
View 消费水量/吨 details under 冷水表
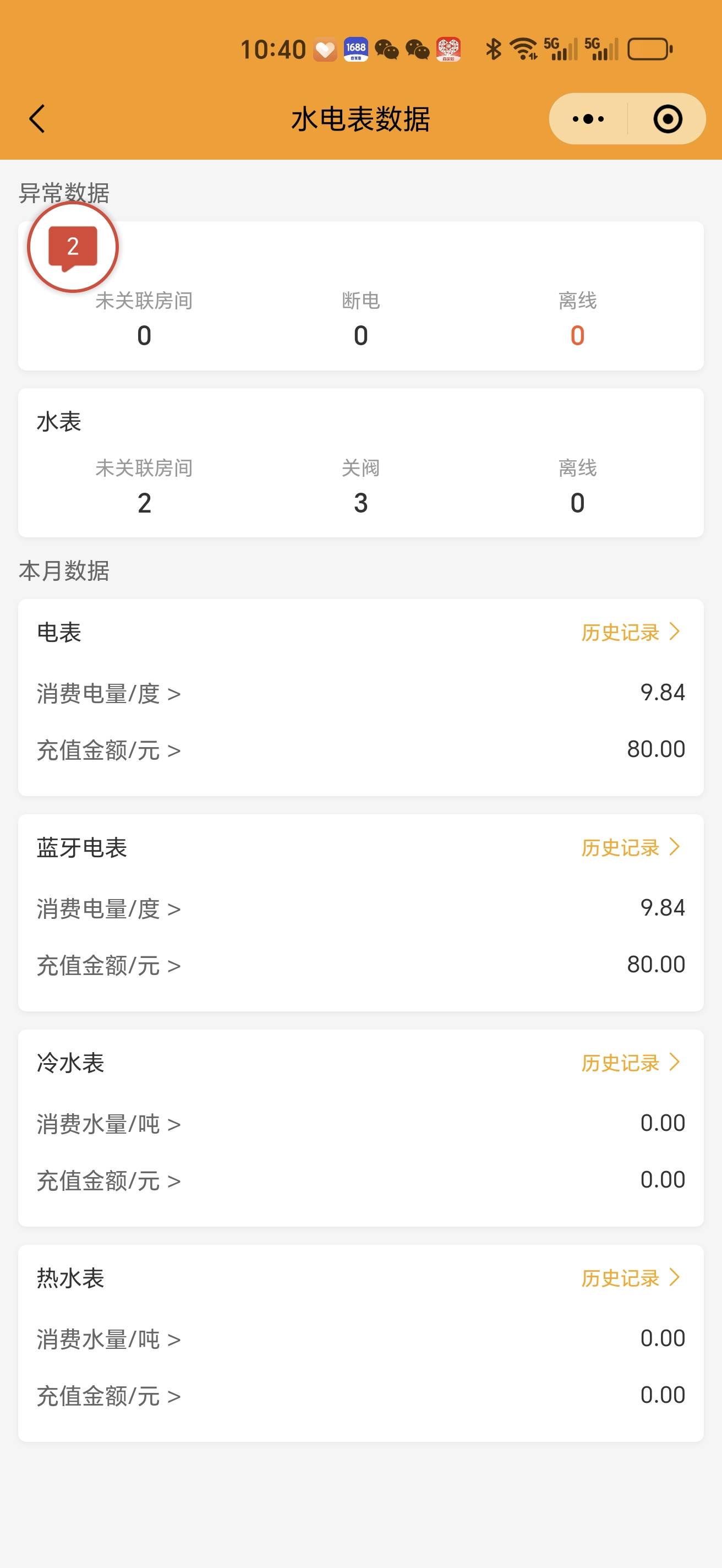109,1124
